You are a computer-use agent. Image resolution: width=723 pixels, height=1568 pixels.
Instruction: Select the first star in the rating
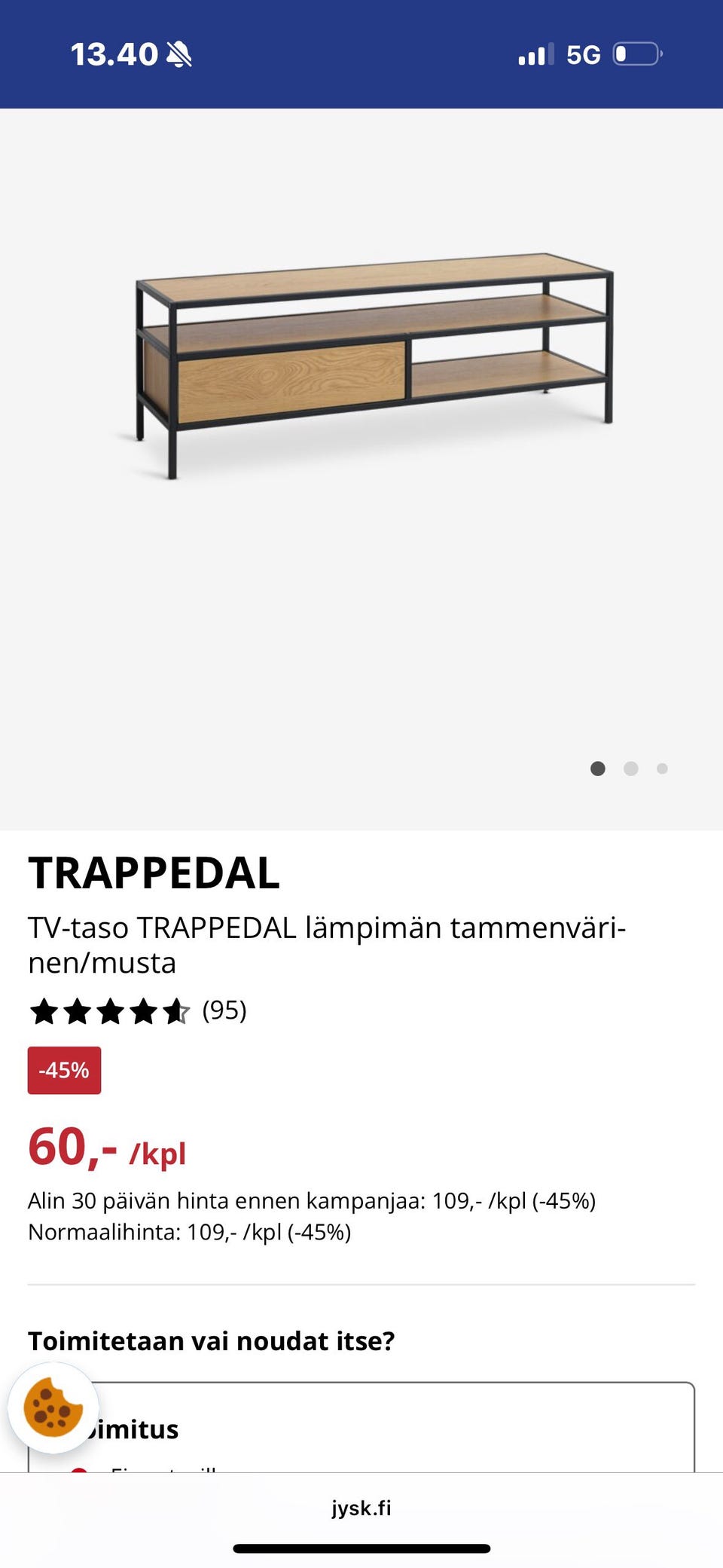tap(43, 1012)
